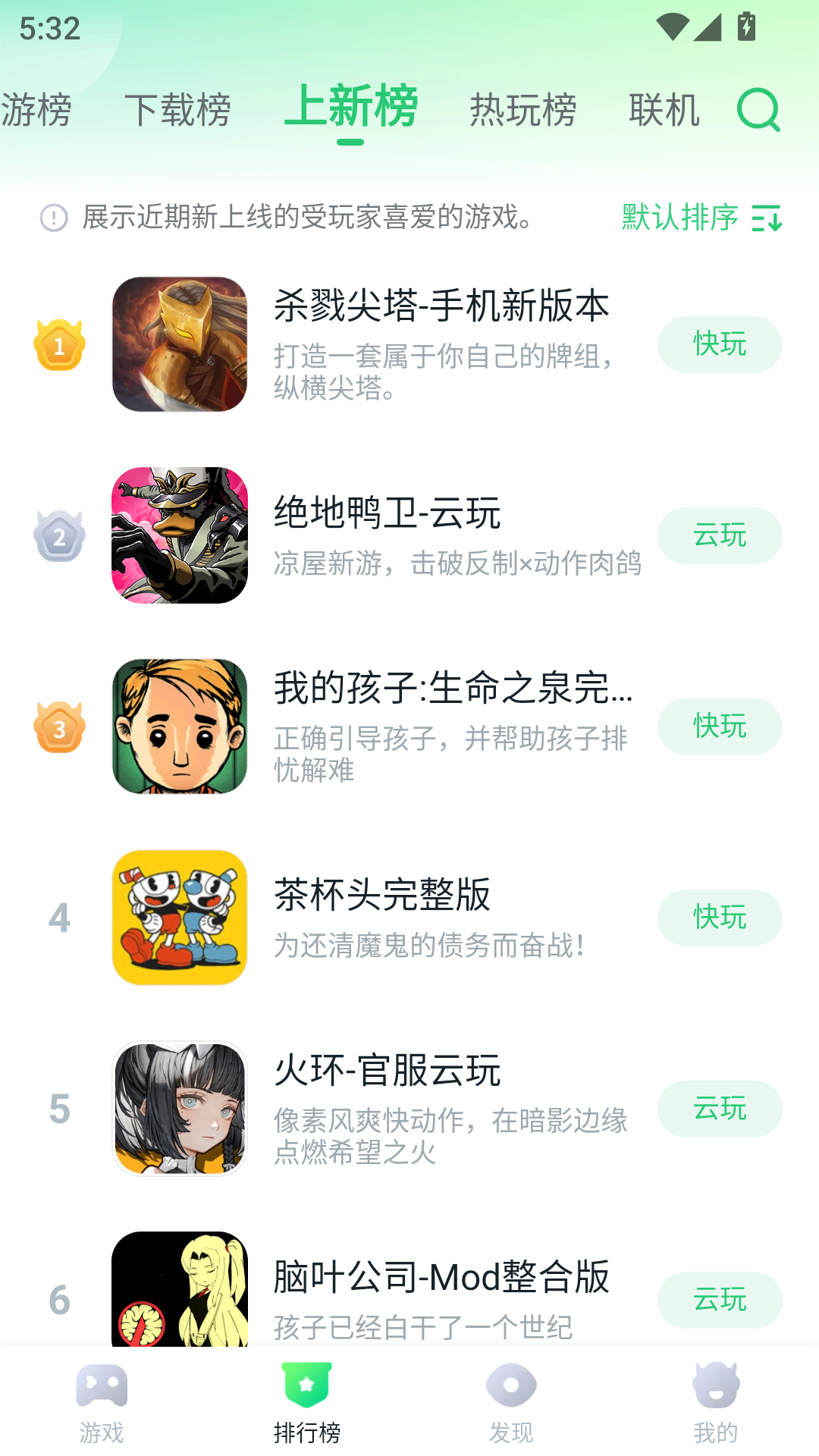Image resolution: width=819 pixels, height=1456 pixels.
Task: Open the 热玩榜 tab
Action: click(x=523, y=109)
